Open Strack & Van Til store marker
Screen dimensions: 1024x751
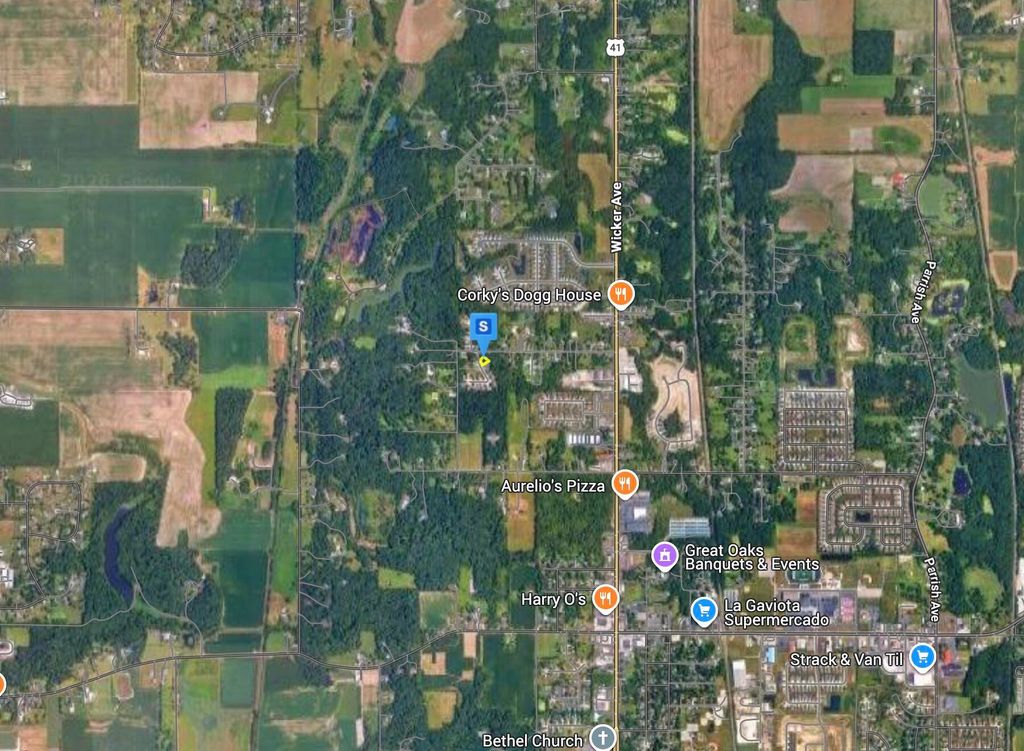pyautogui.click(x=922, y=658)
